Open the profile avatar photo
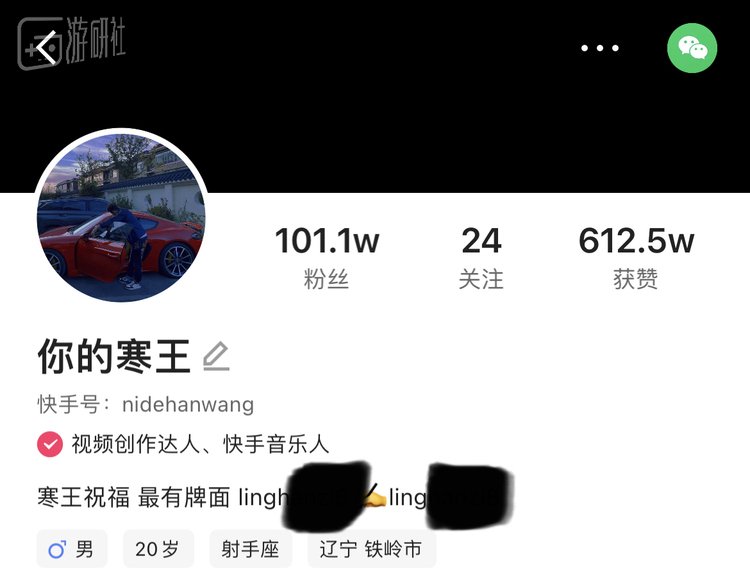This screenshot has height=587, width=750. coord(121,217)
